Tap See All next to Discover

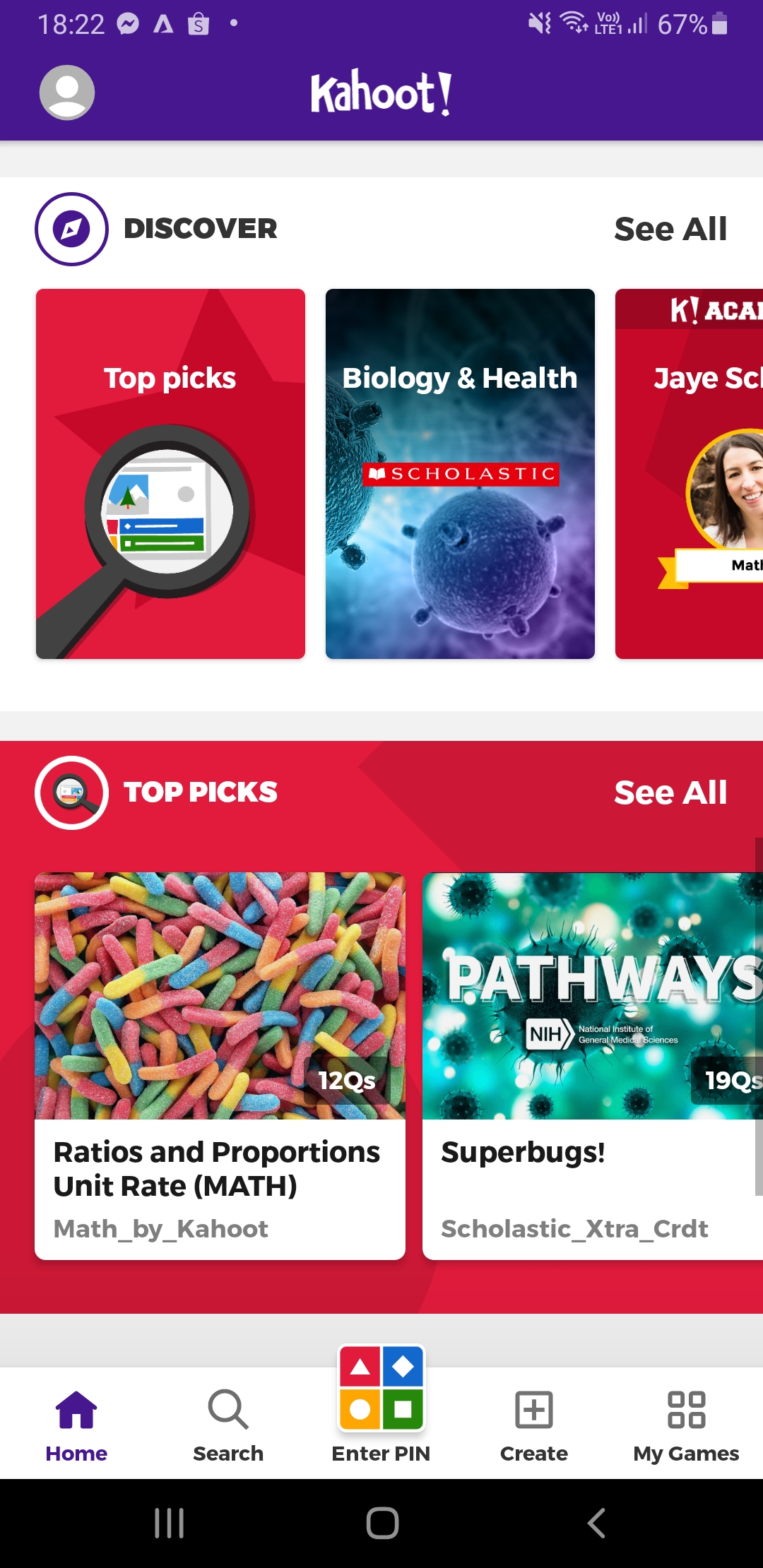(x=670, y=229)
